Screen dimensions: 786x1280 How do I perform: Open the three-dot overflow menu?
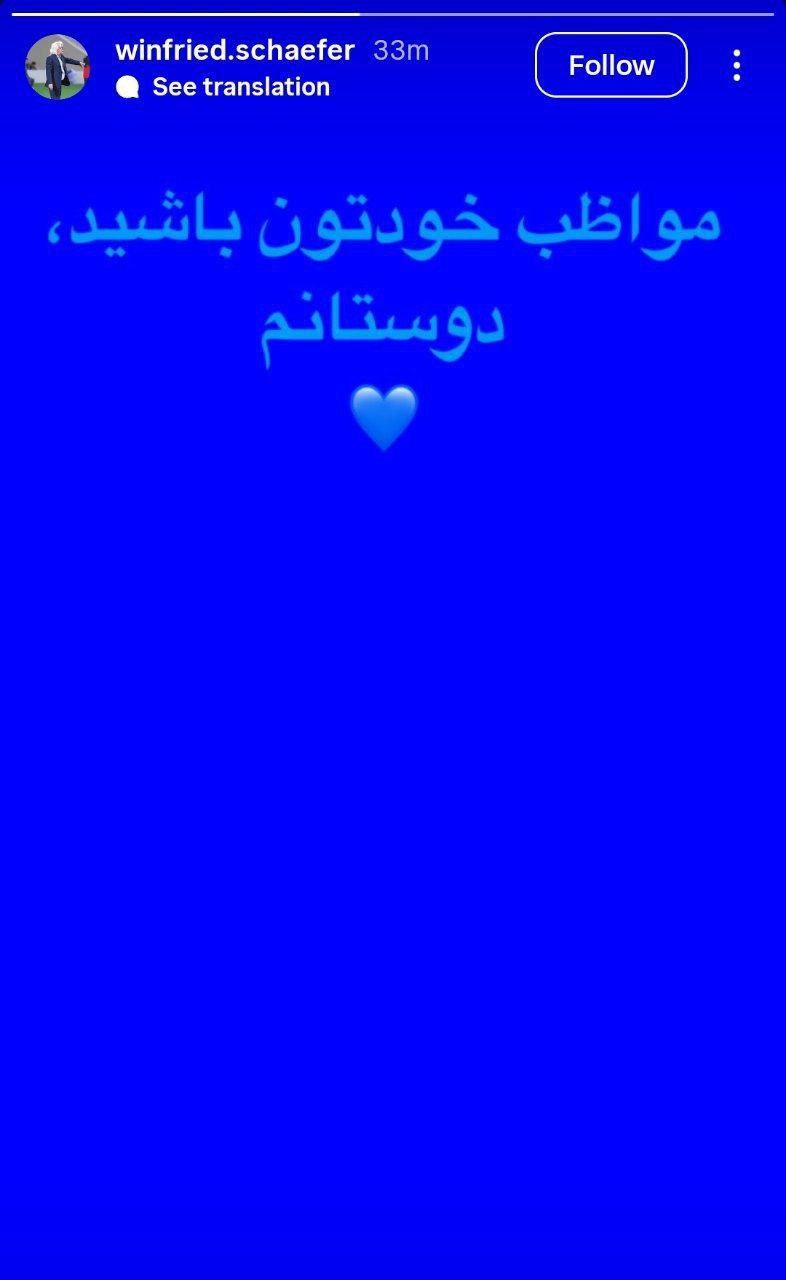click(736, 65)
